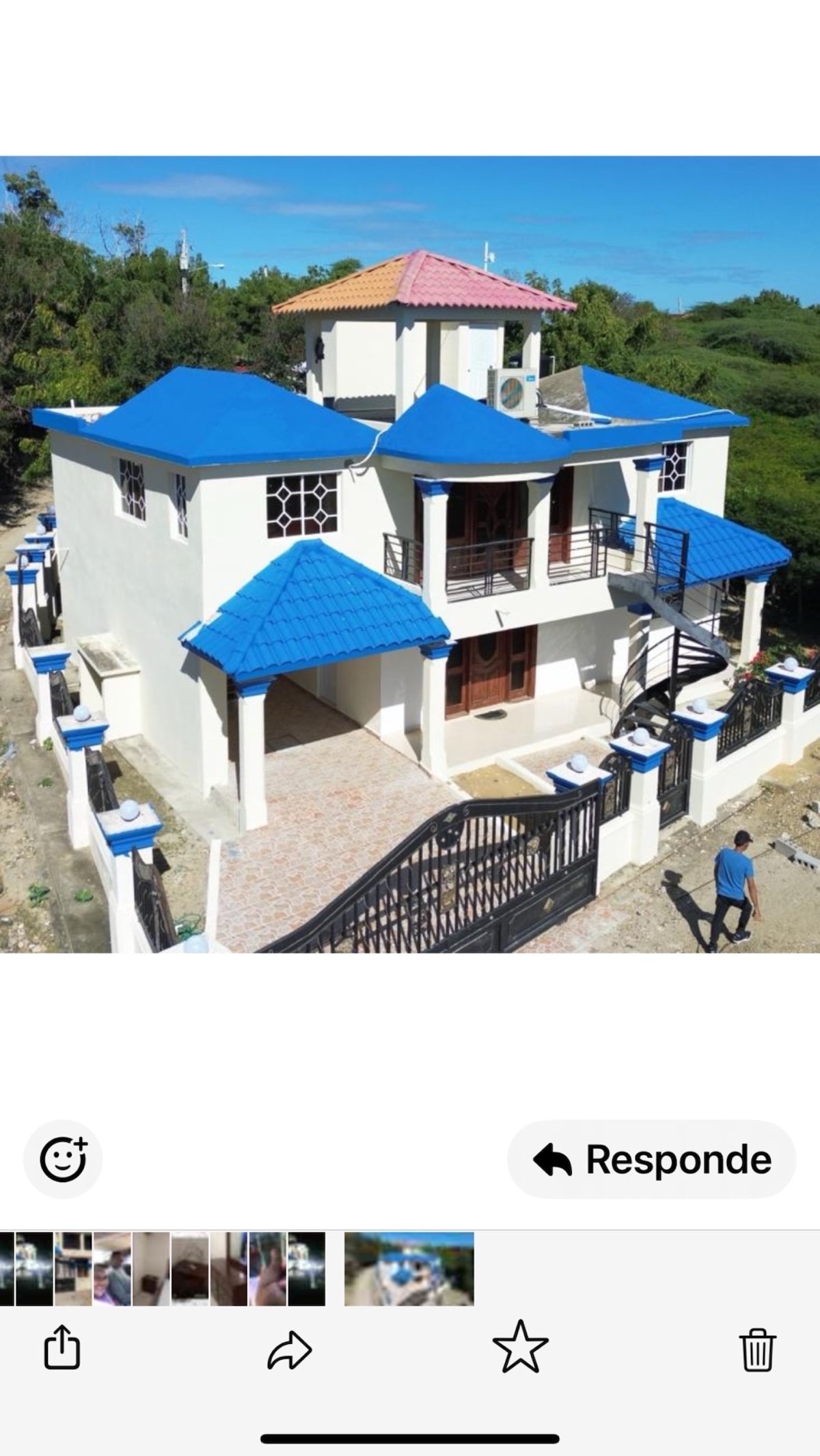This screenshot has height=1456, width=820.
Task: Tap the Responde reply button
Action: (652, 1159)
